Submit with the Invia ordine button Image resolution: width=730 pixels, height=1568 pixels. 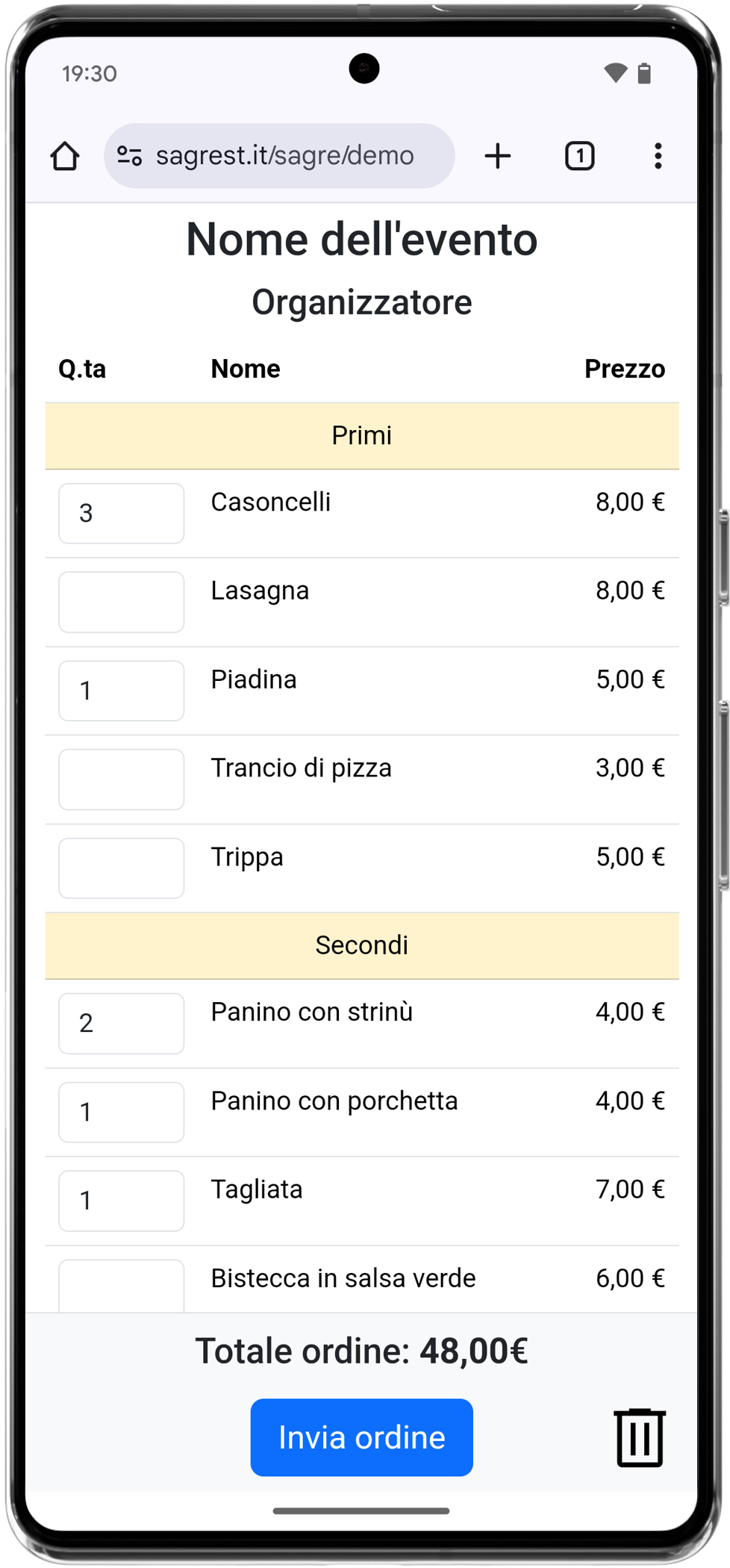point(362,1437)
